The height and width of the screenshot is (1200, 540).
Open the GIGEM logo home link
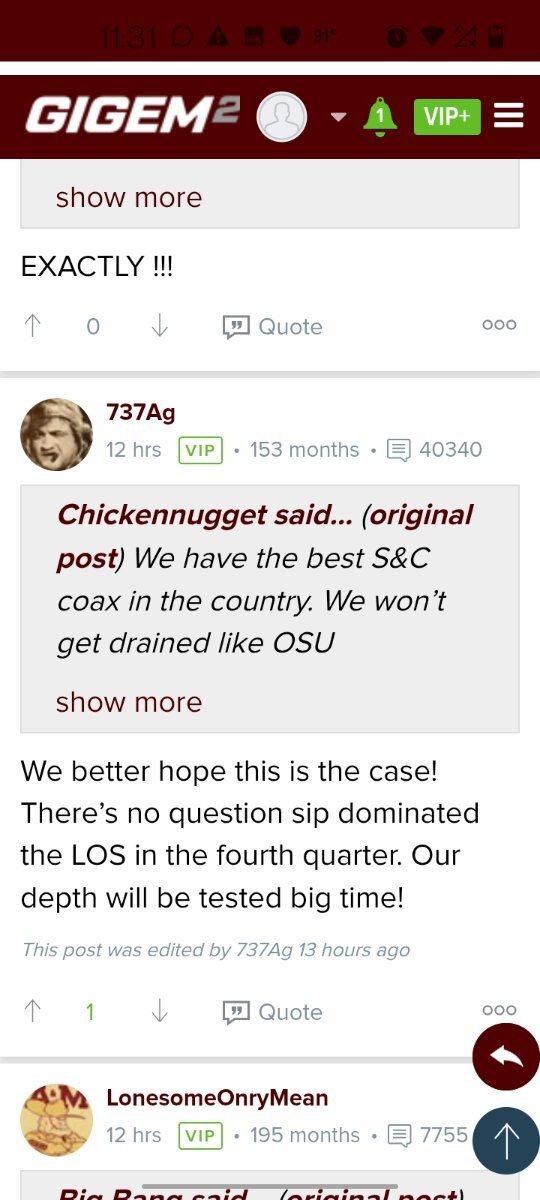click(132, 116)
